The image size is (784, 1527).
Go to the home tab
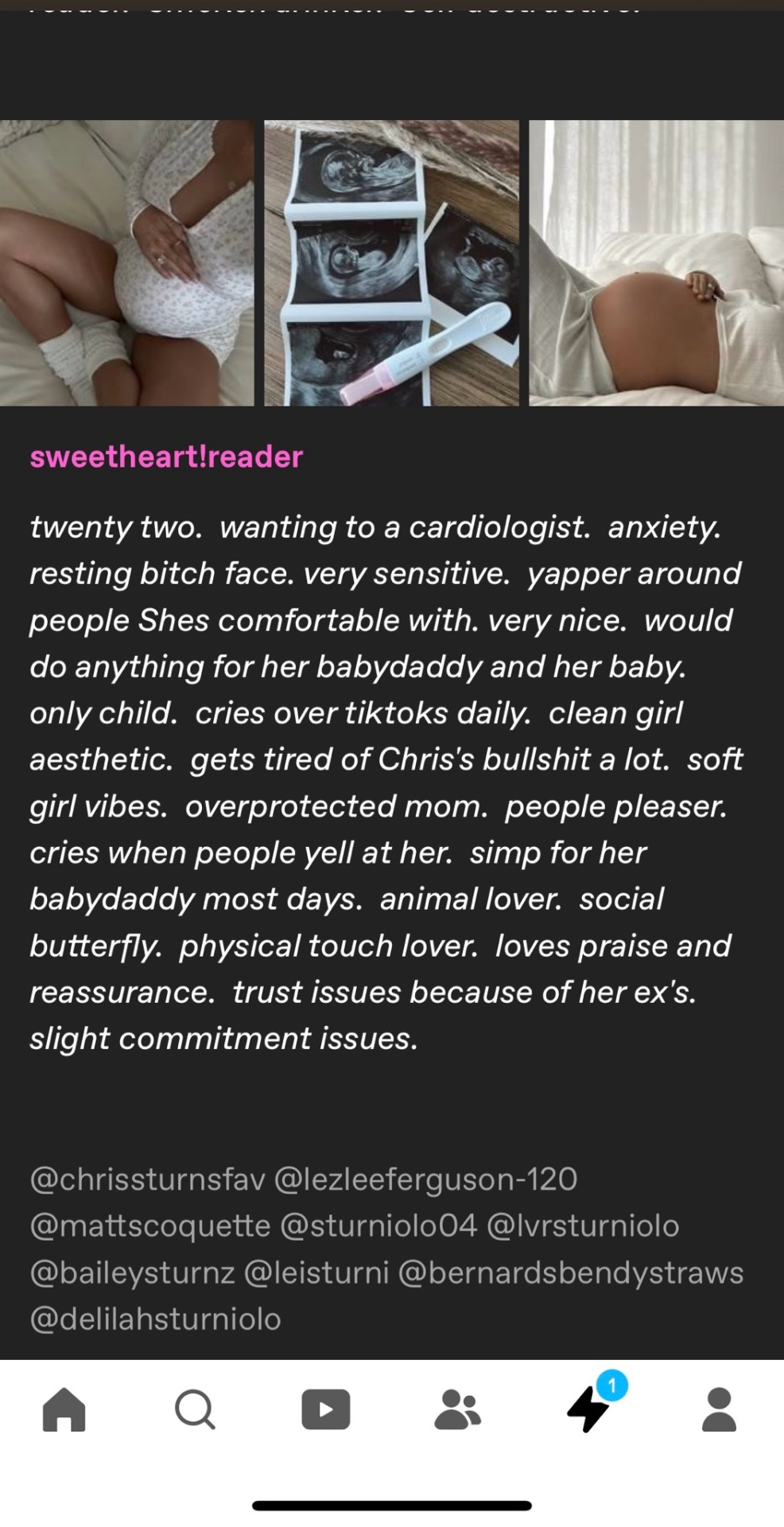pyautogui.click(x=64, y=1409)
